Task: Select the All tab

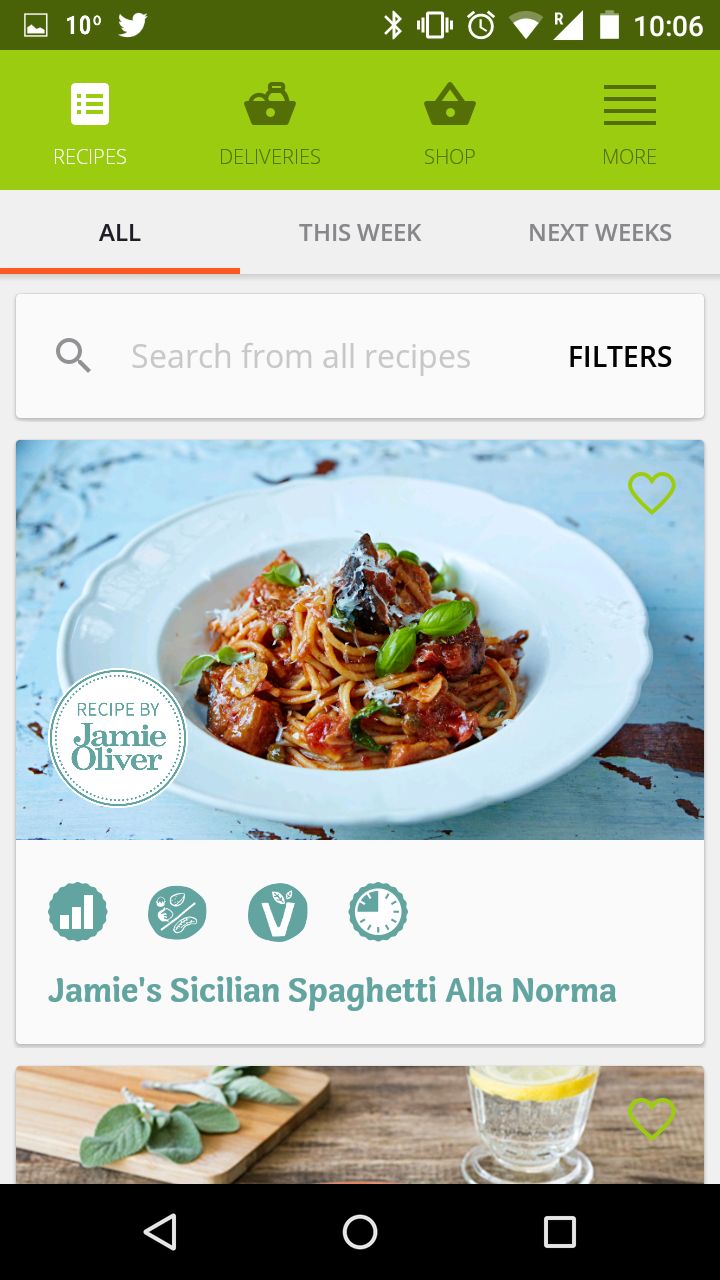Action: 120,232
